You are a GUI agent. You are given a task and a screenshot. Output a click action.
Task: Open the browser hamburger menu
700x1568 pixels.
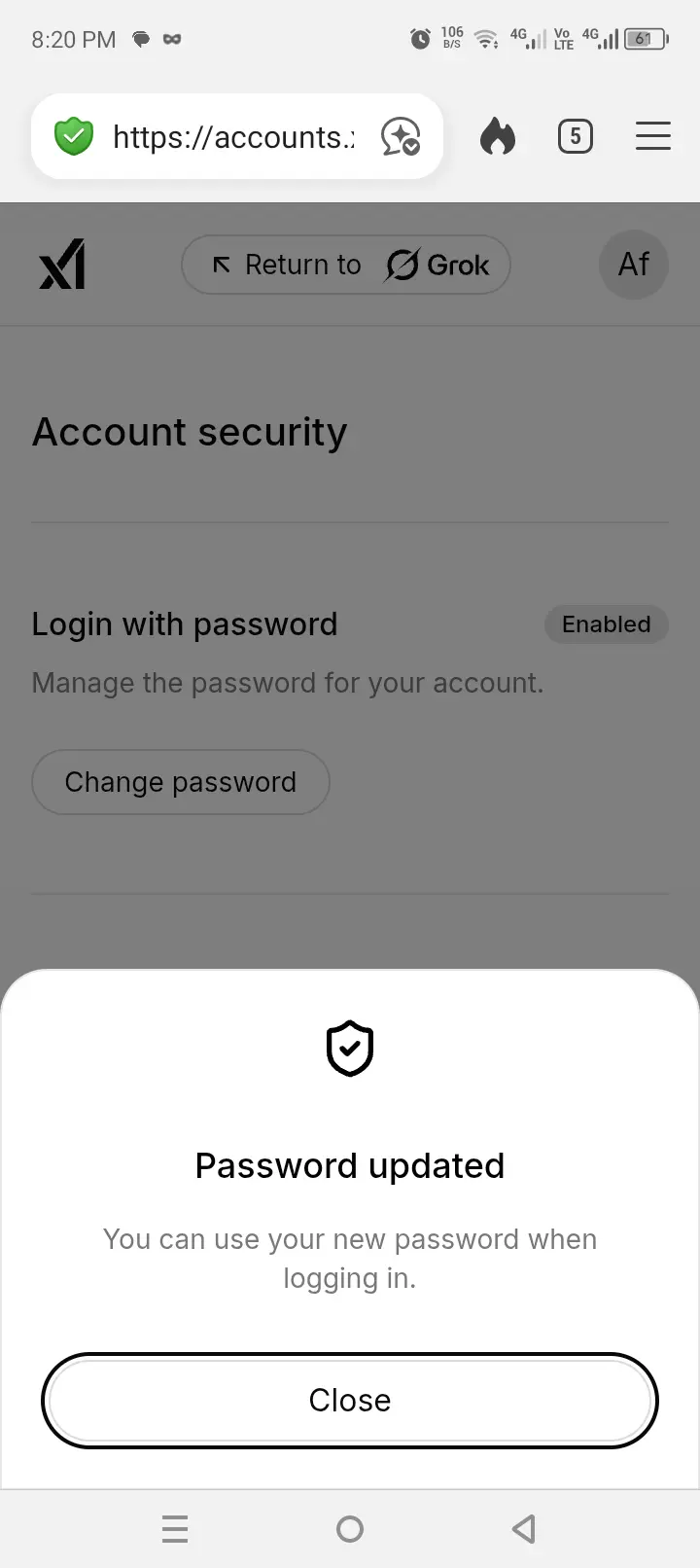point(653,136)
